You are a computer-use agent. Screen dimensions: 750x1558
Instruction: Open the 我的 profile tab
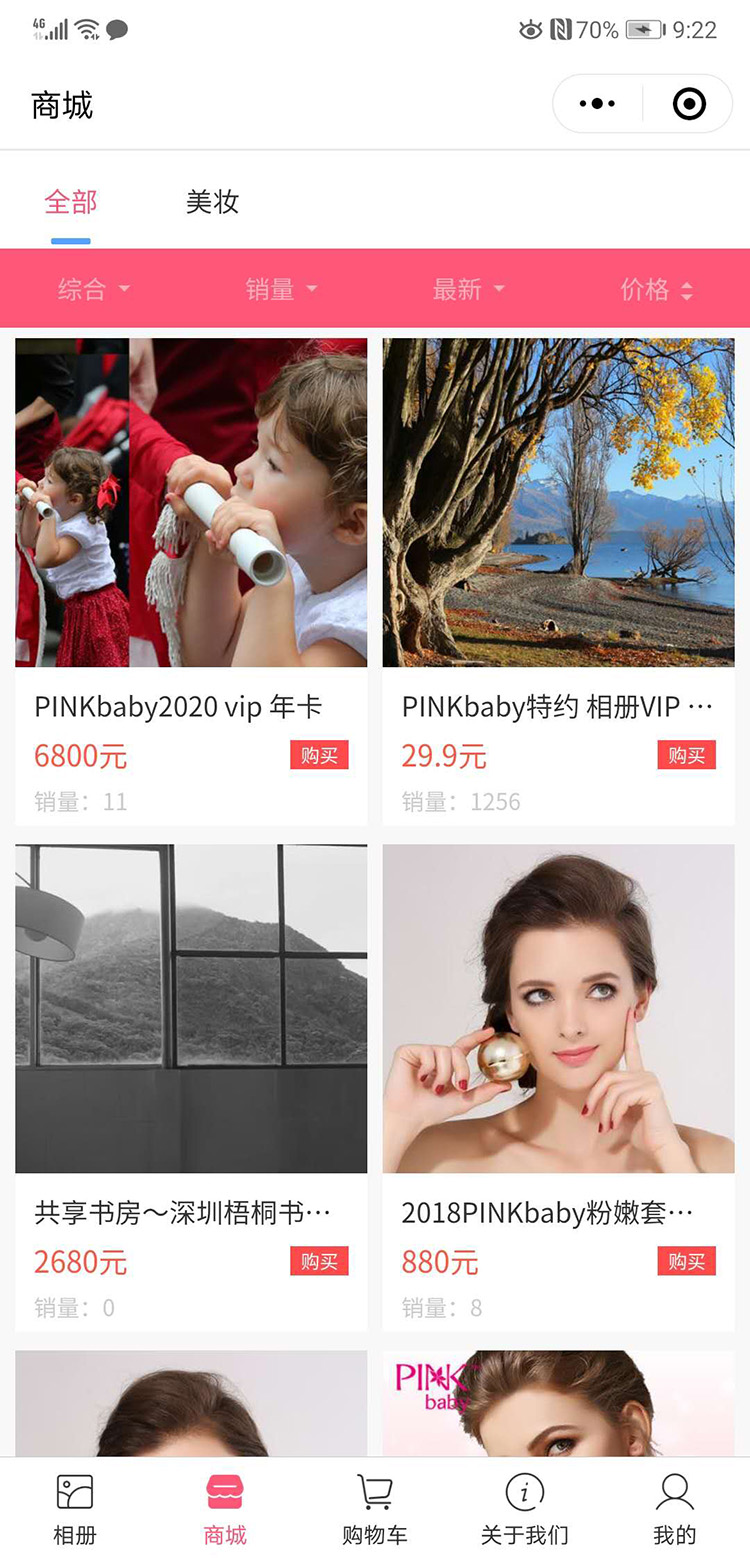tap(675, 1508)
